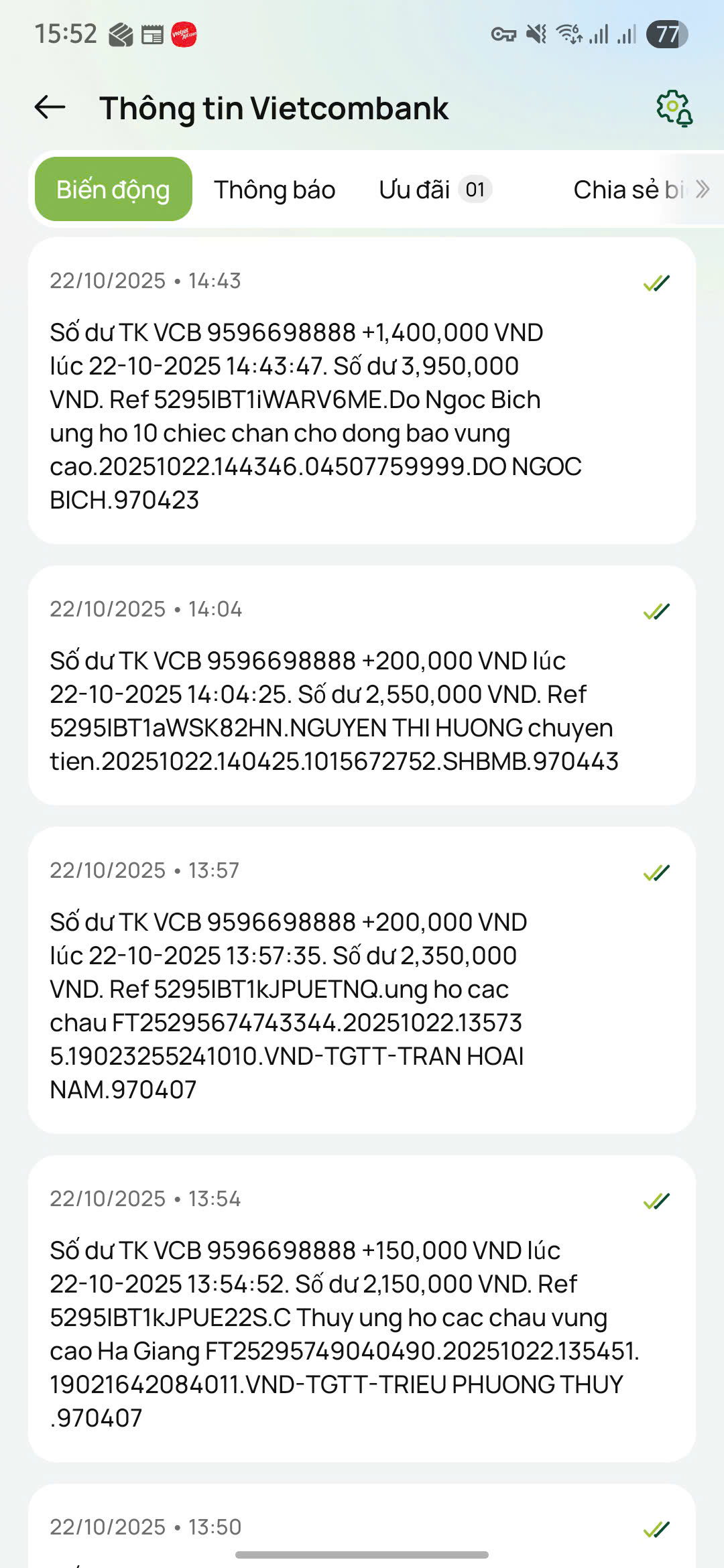Open the 14:04 transaction from NGUYEN THI HUONG

pyautogui.click(x=361, y=685)
